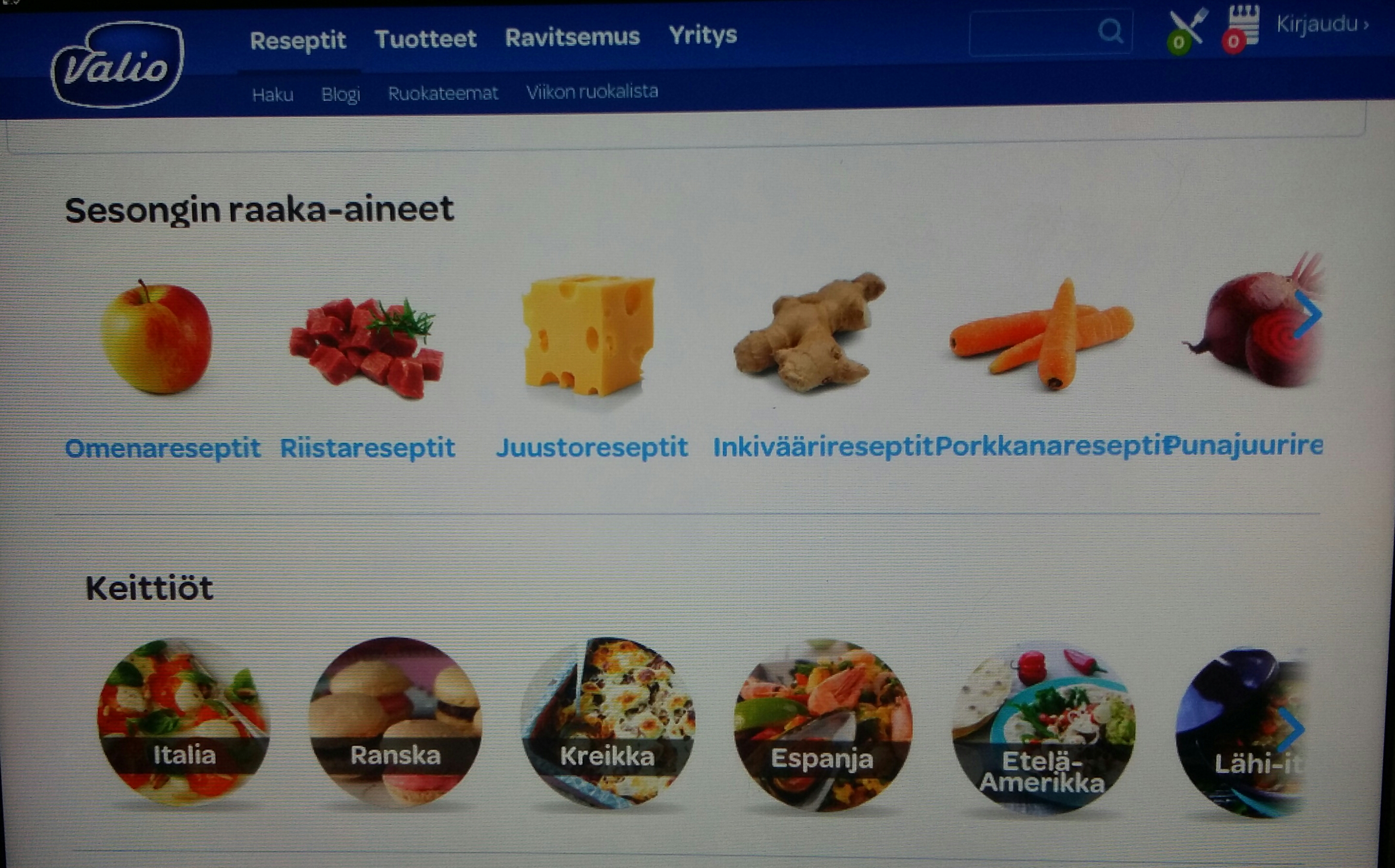
Task: View Juustoreseptit cheese recipes
Action: point(592,447)
